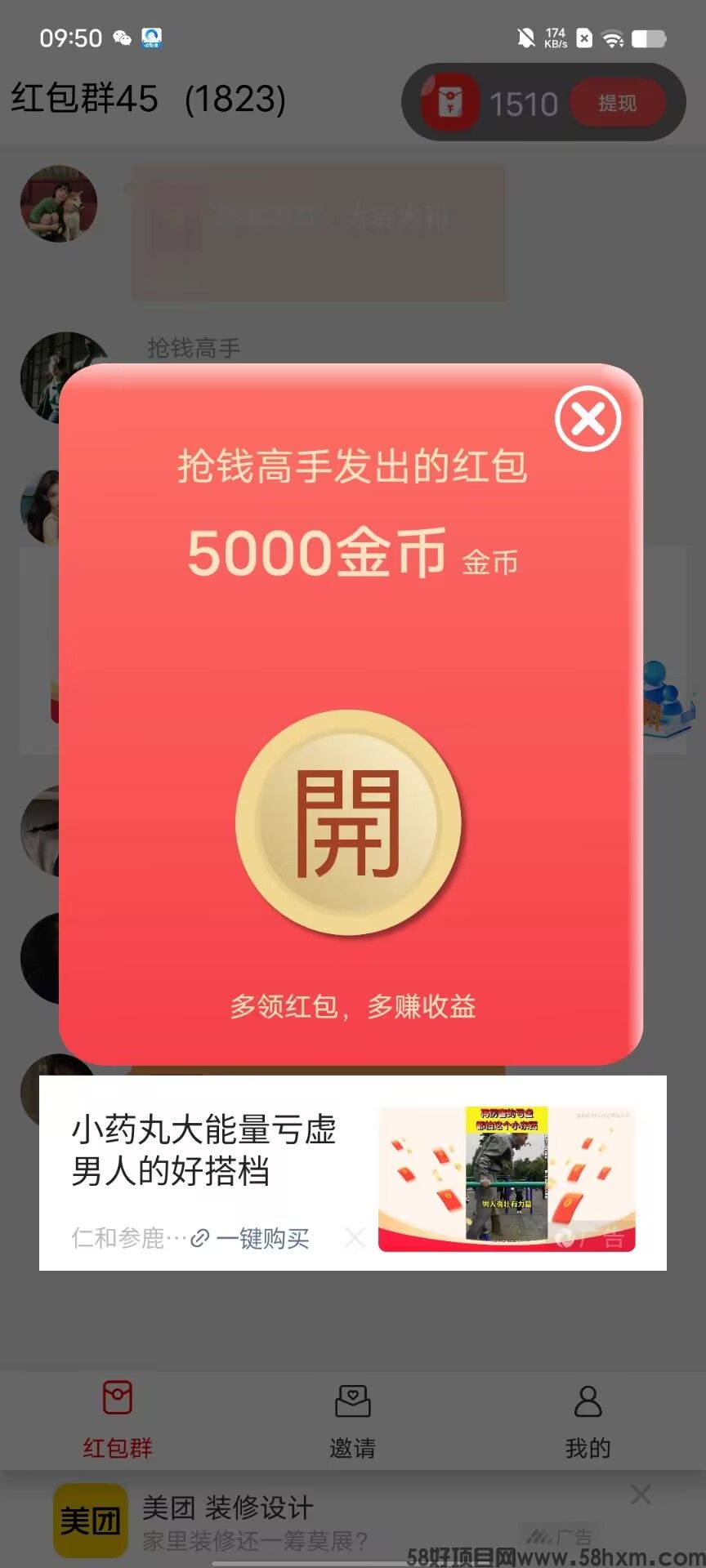Dismiss the pill advertisement banner
The width and height of the screenshot is (706, 1568).
pos(355,1238)
